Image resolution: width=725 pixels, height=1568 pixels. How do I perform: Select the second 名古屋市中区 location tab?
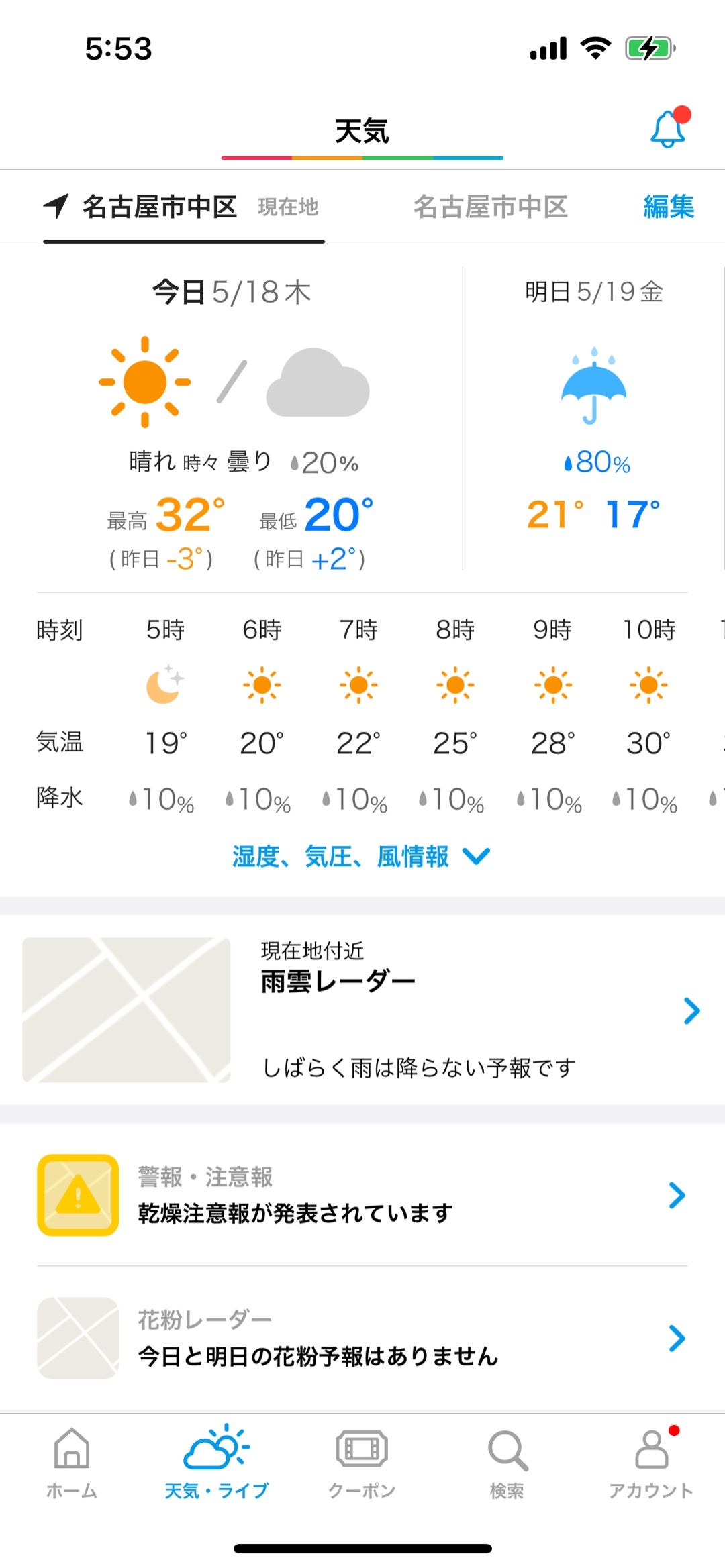(491, 207)
